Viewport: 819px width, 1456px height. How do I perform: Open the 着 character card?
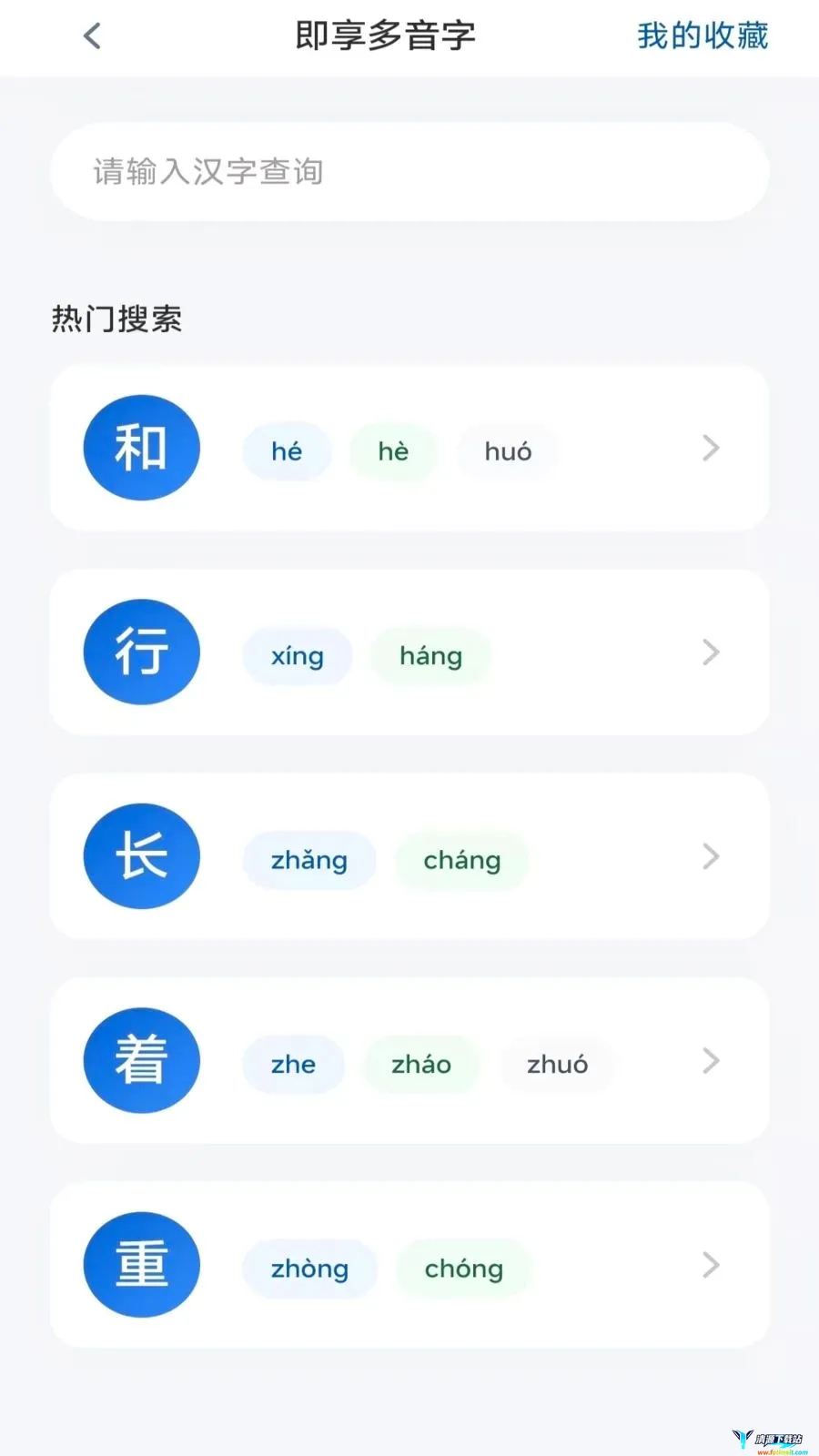(x=409, y=1060)
